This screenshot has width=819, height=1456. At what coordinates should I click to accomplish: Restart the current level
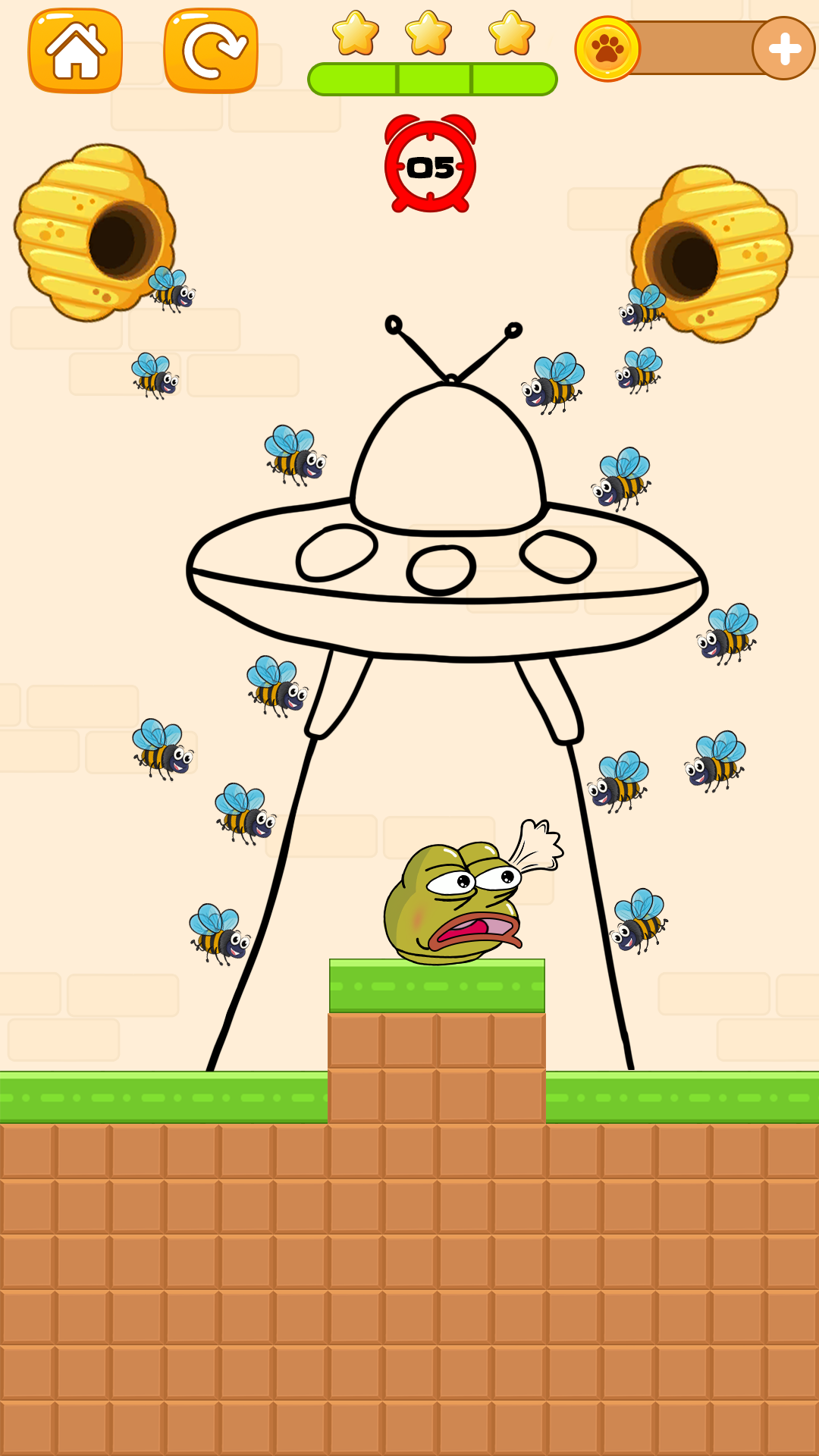[211, 51]
